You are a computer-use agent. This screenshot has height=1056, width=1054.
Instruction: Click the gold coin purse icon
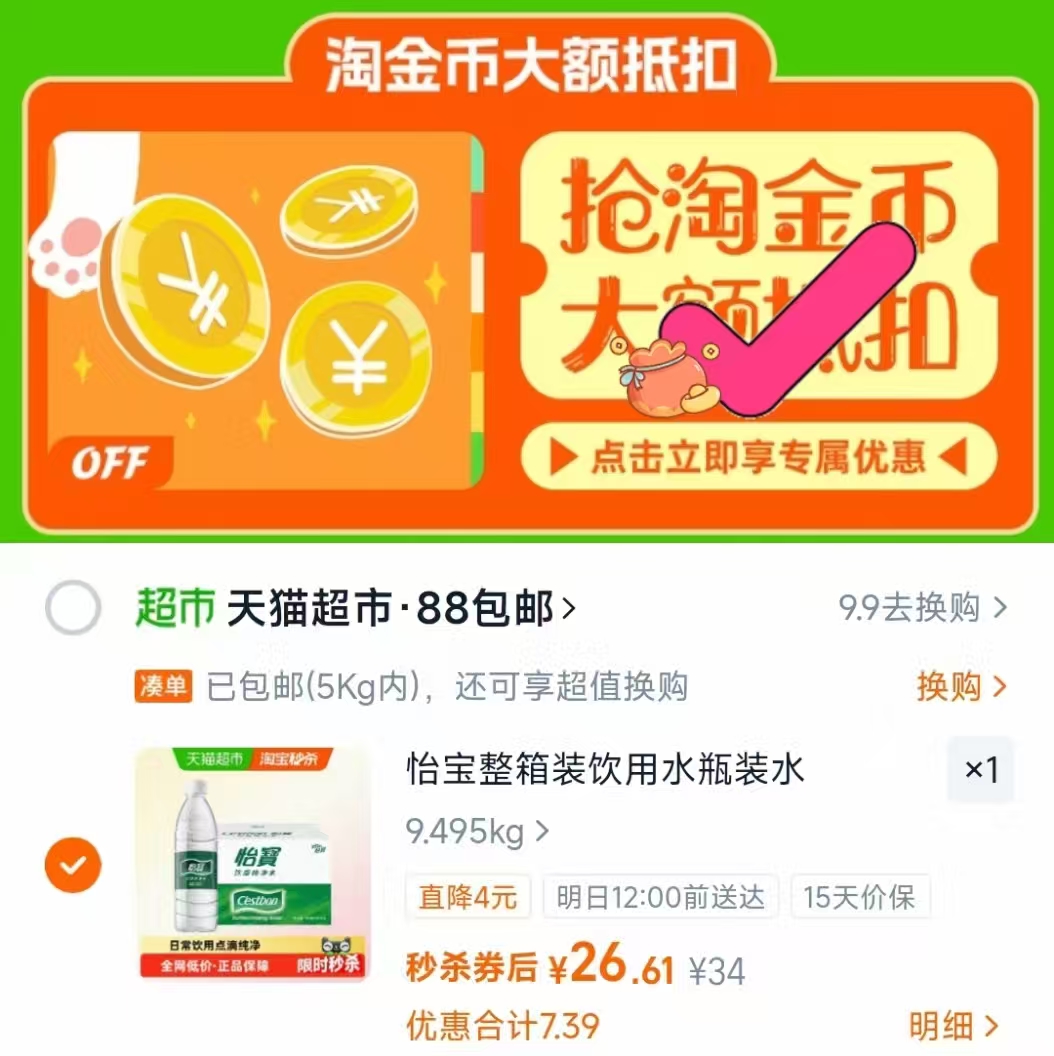pyautogui.click(x=660, y=375)
